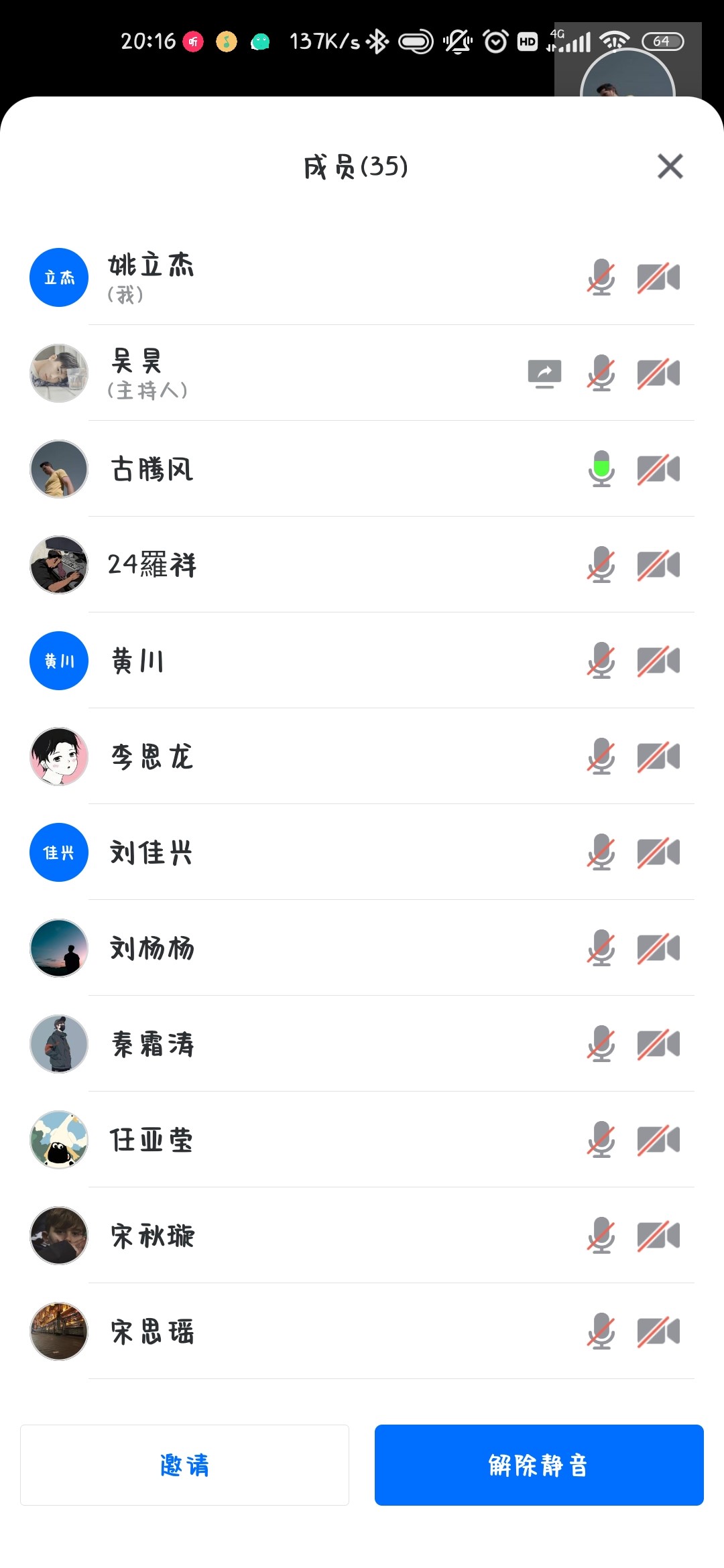Tap the 邀请 invite button
Screen dimensions: 724x1568
pos(184,1465)
